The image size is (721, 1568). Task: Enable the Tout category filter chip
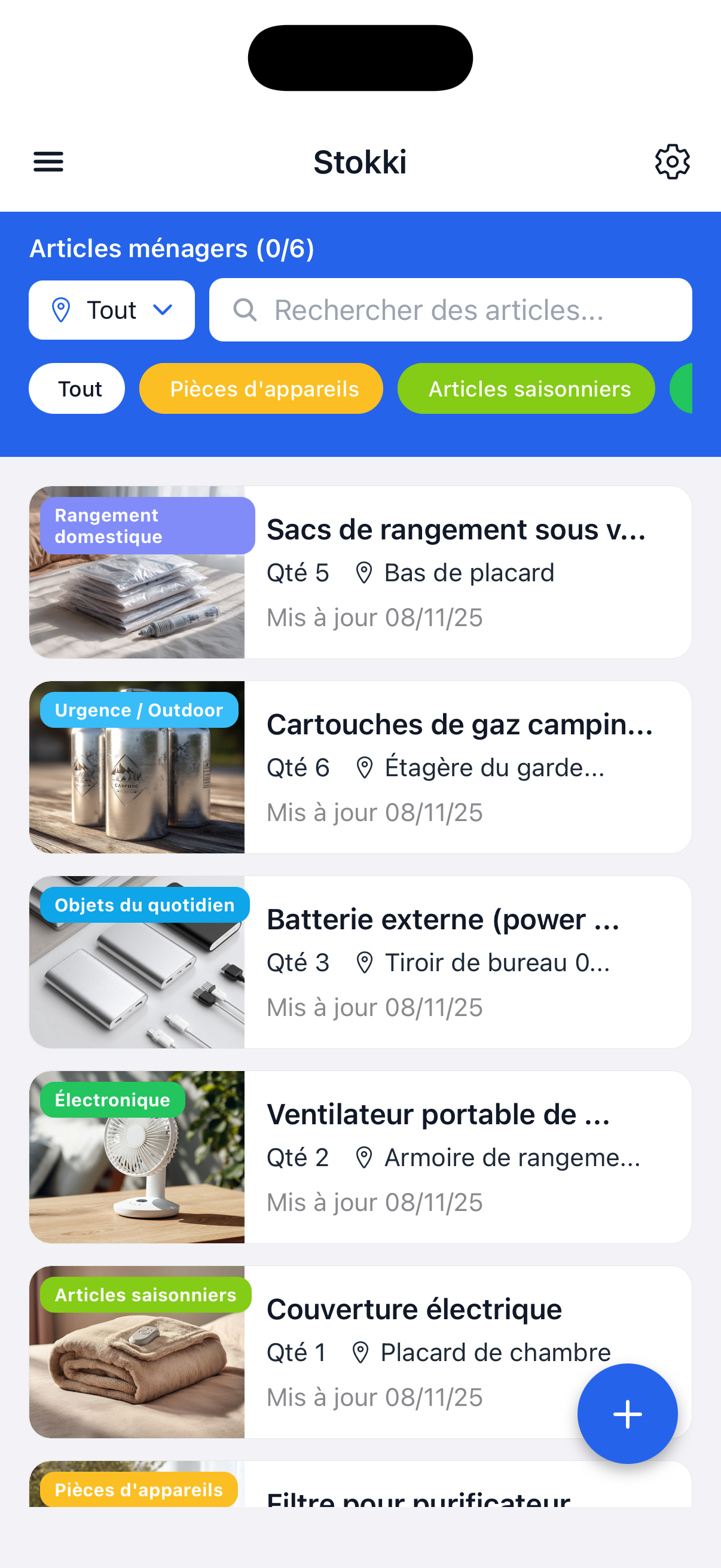[x=77, y=388]
